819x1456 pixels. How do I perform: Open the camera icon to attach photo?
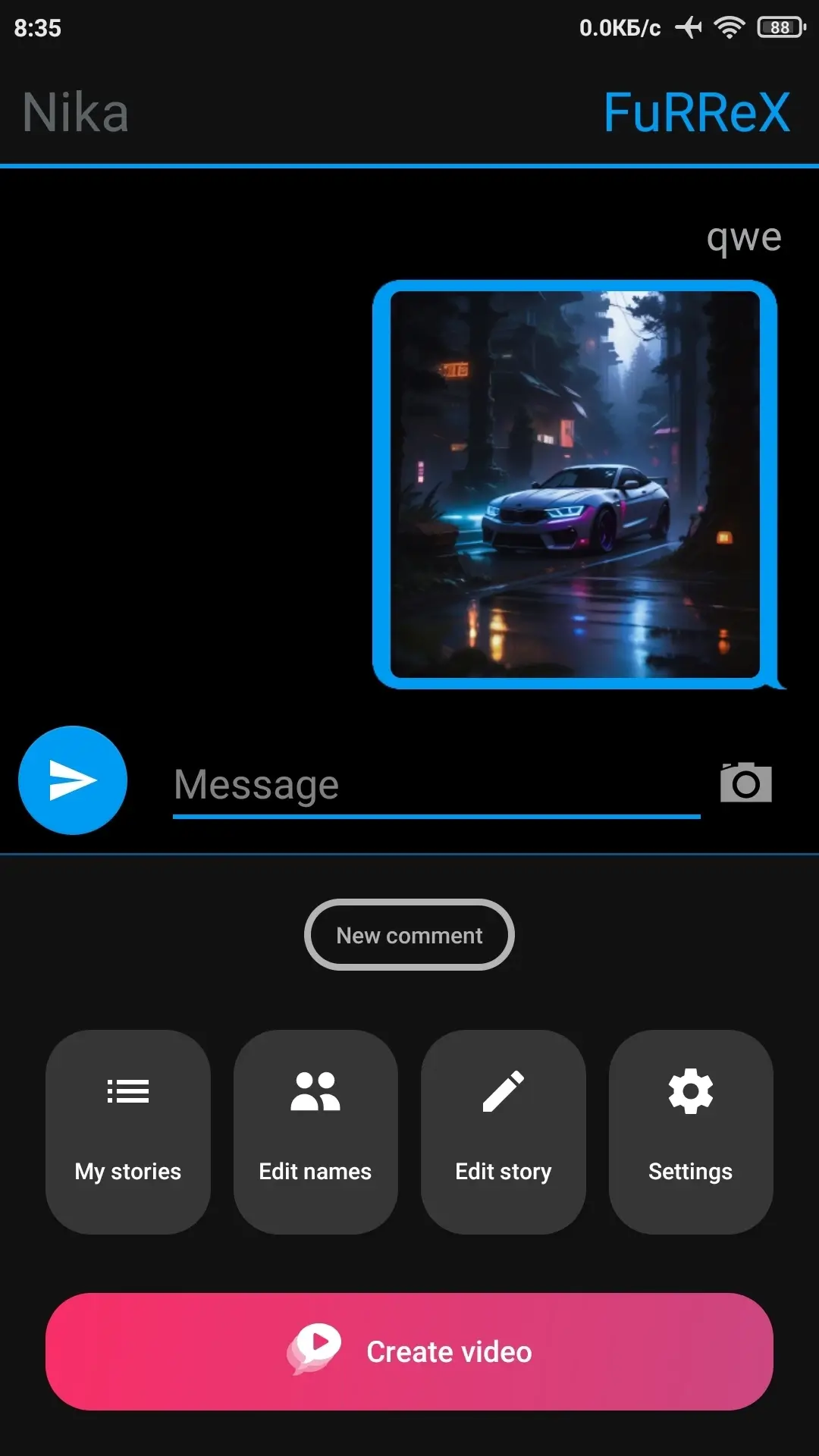(x=745, y=783)
